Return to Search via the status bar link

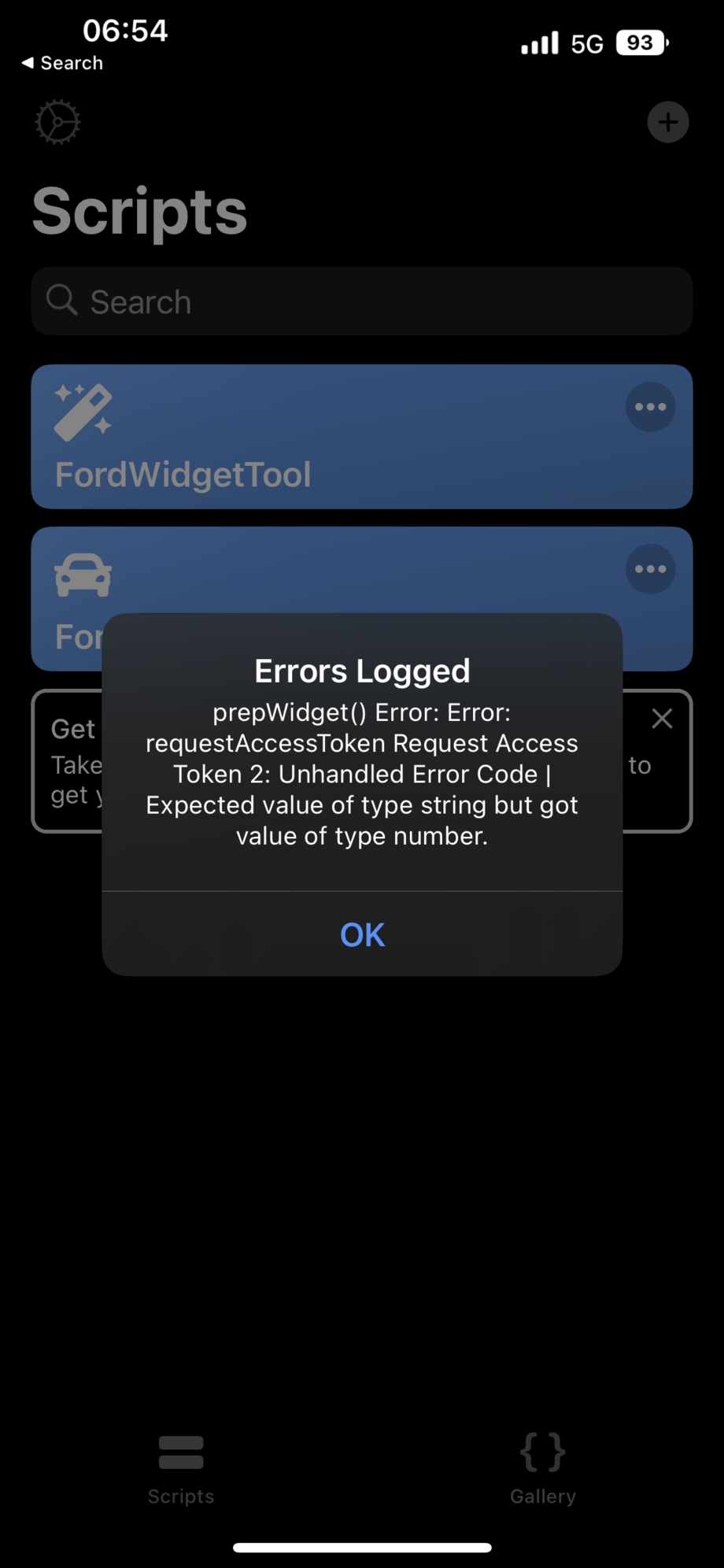click(x=60, y=62)
